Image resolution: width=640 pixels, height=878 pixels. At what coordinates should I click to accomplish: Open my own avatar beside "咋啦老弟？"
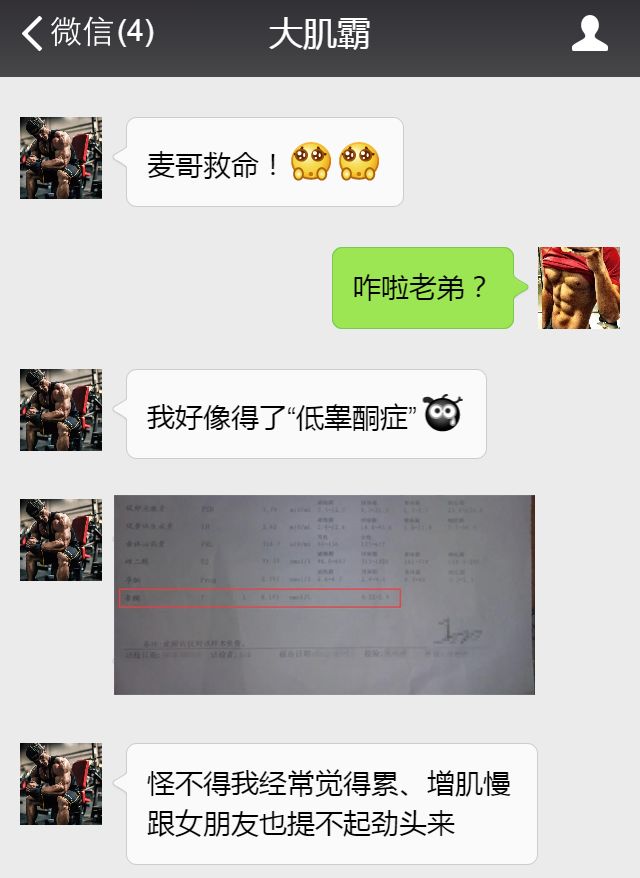578,288
